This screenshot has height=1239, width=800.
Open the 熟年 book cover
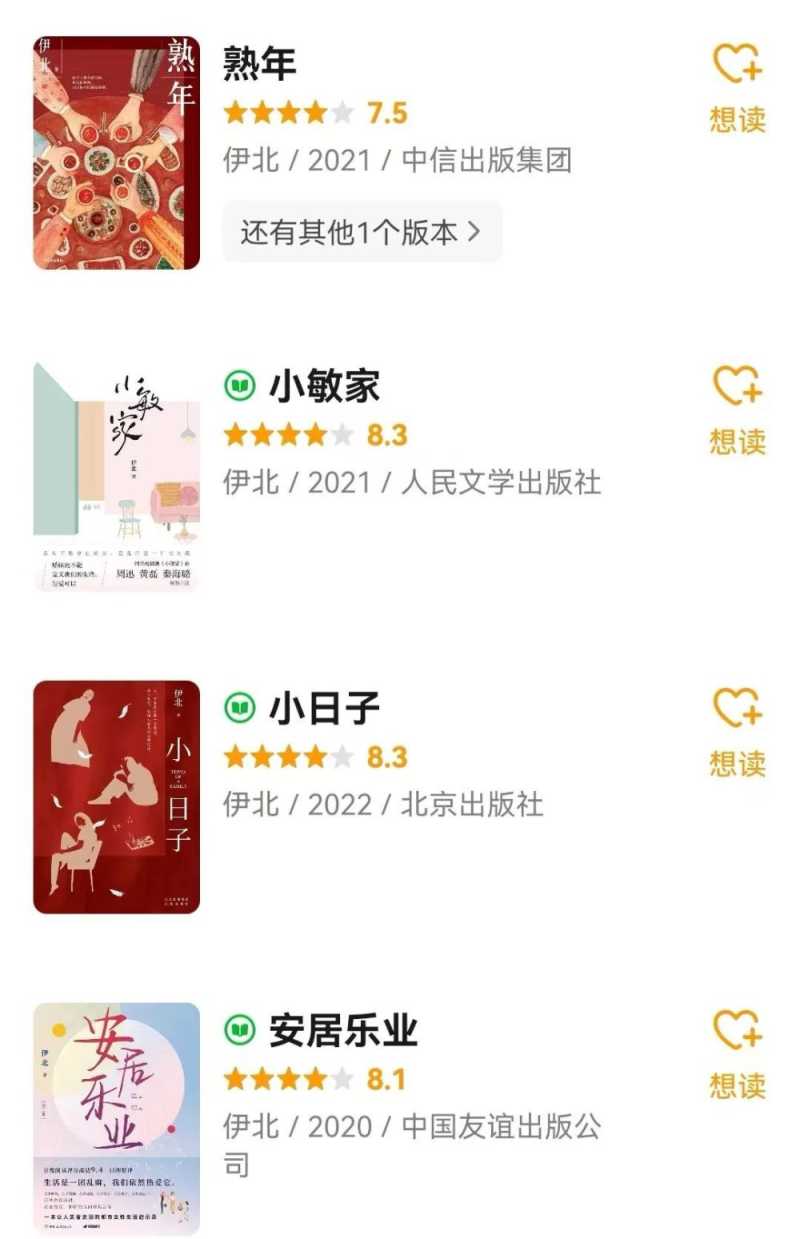point(116,153)
